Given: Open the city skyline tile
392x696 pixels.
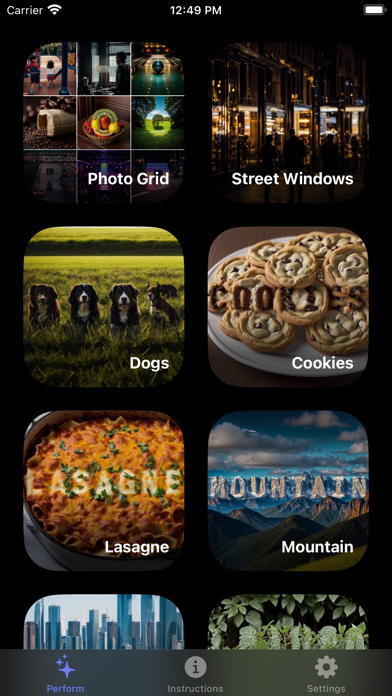Looking at the screenshot, I should 103,622.
